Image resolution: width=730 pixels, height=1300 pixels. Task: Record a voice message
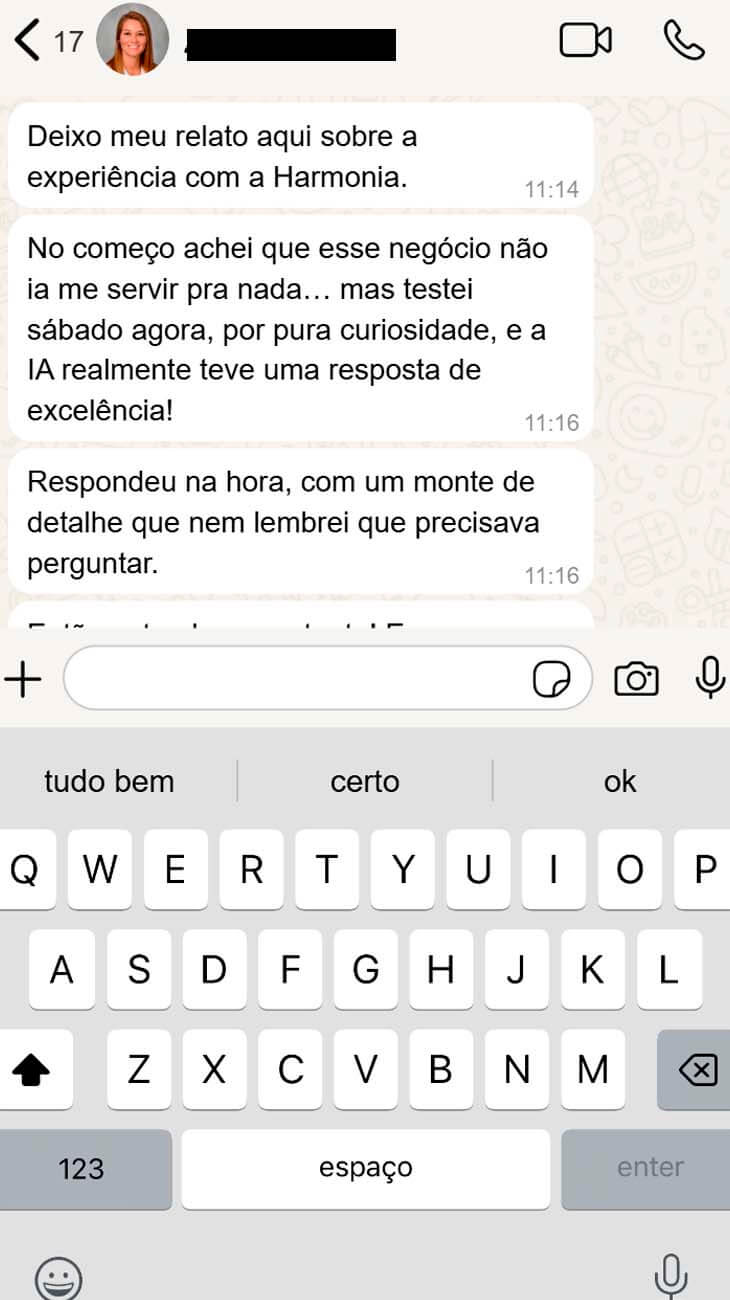pyautogui.click(x=709, y=678)
